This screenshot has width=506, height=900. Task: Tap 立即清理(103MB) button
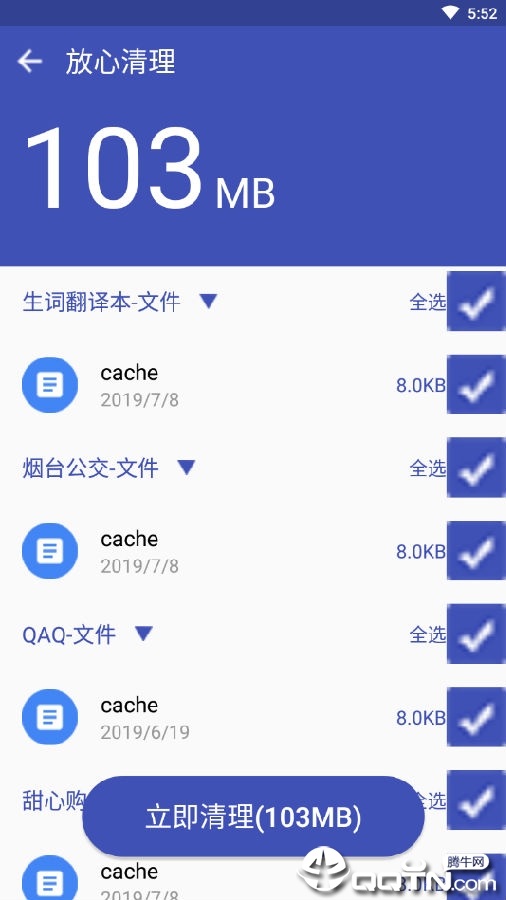pos(254,816)
